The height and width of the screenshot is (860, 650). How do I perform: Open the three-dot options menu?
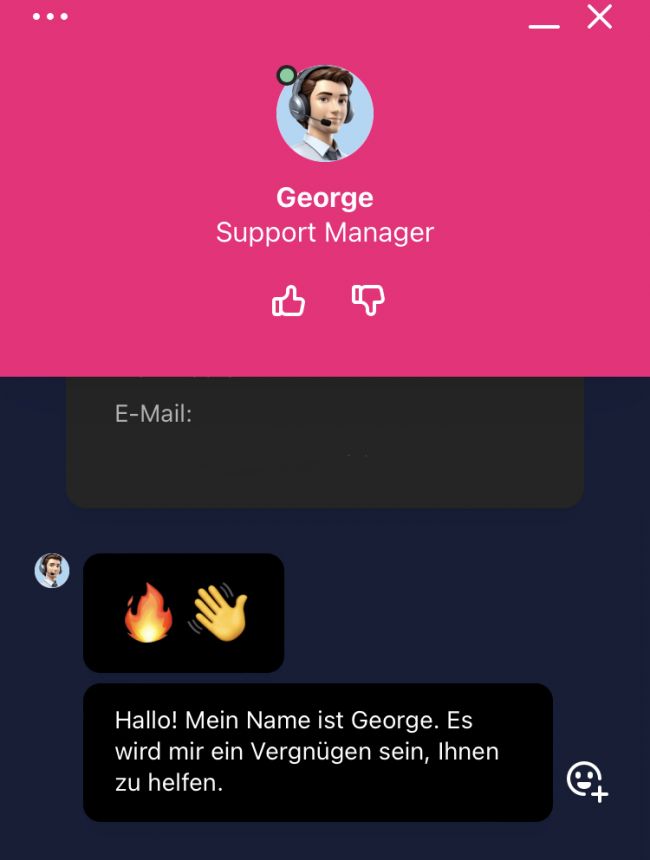(x=49, y=17)
